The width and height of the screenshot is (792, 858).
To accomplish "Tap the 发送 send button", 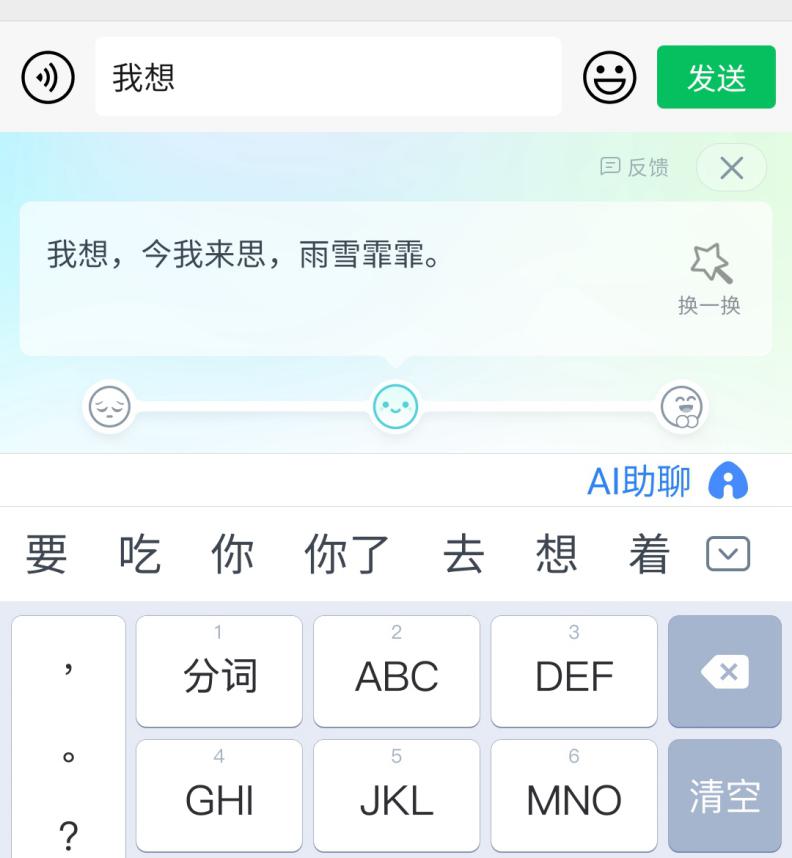I will [x=716, y=77].
